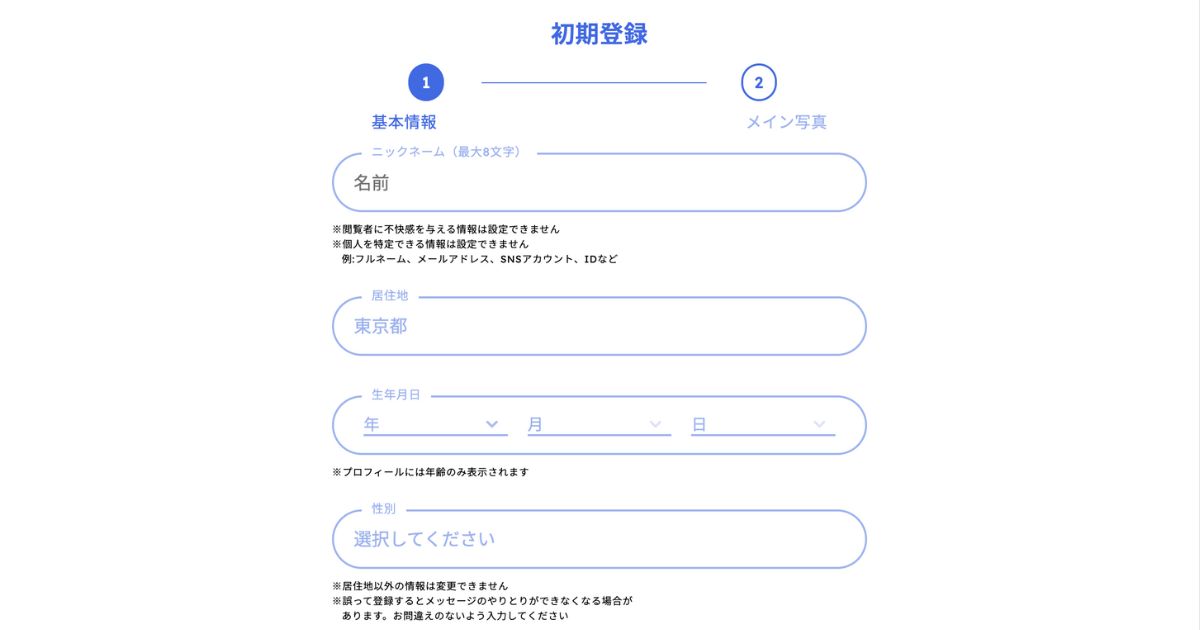1200x630 pixels.
Task: Expand the birth day 日 dropdown
Action: coord(761,425)
